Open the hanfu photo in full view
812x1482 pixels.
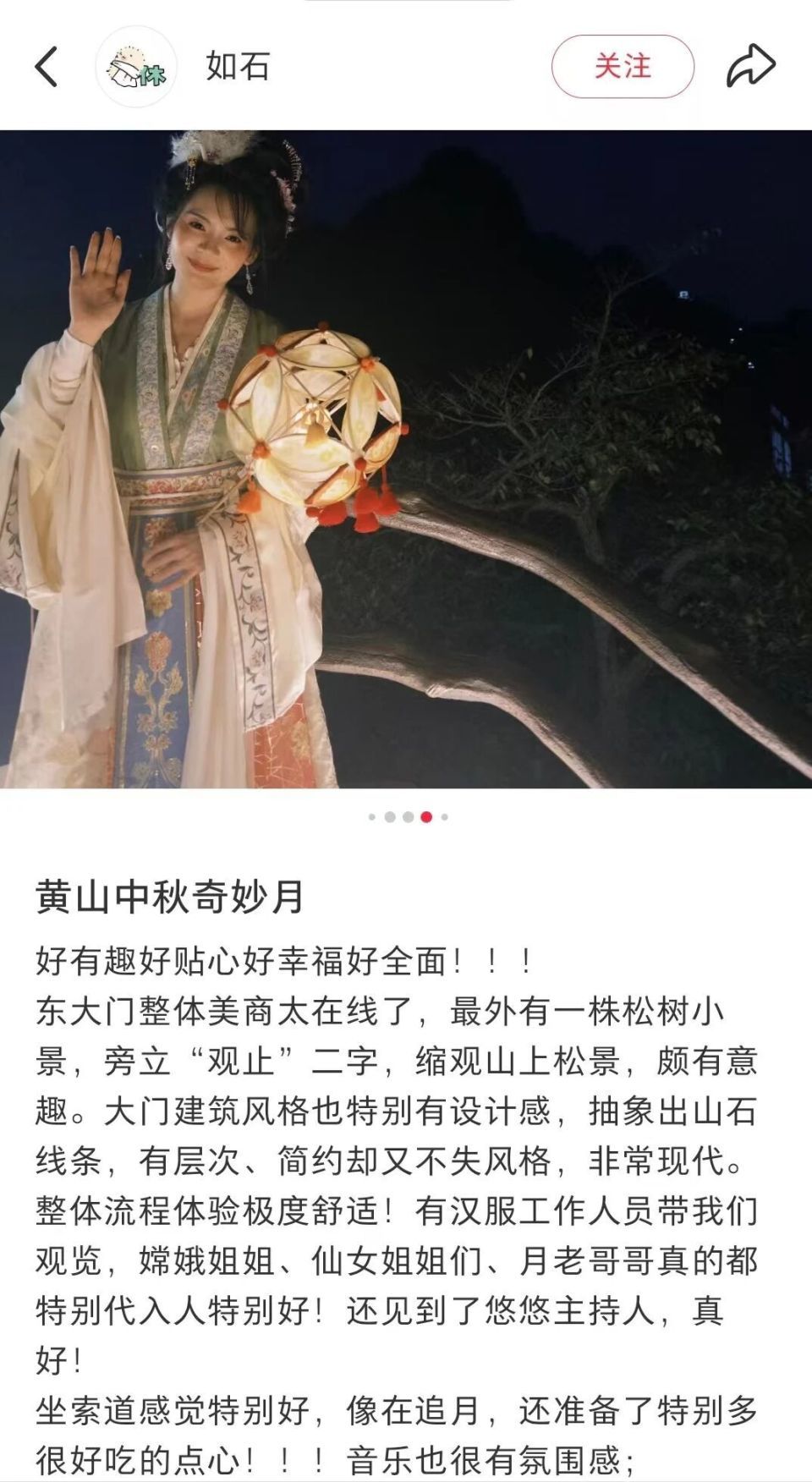coord(406,459)
